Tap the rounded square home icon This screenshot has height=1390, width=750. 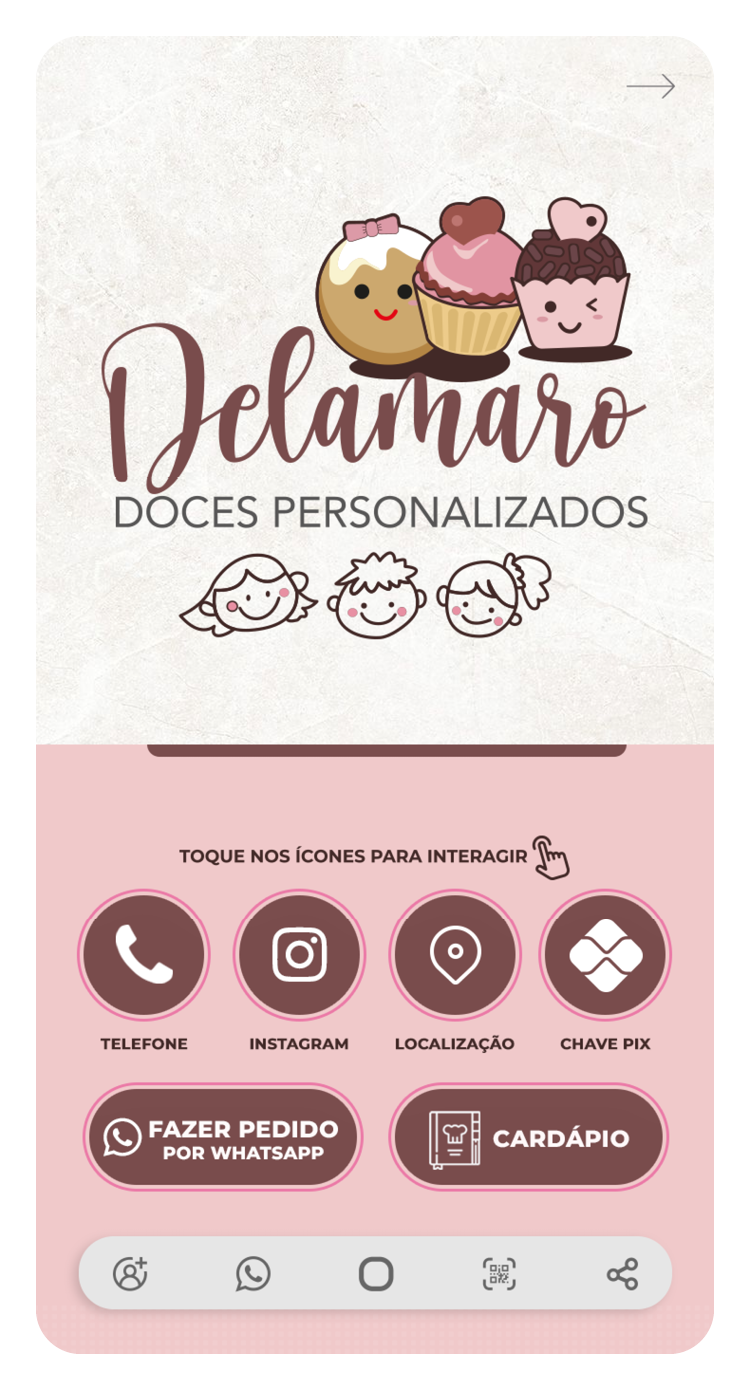(x=376, y=1274)
